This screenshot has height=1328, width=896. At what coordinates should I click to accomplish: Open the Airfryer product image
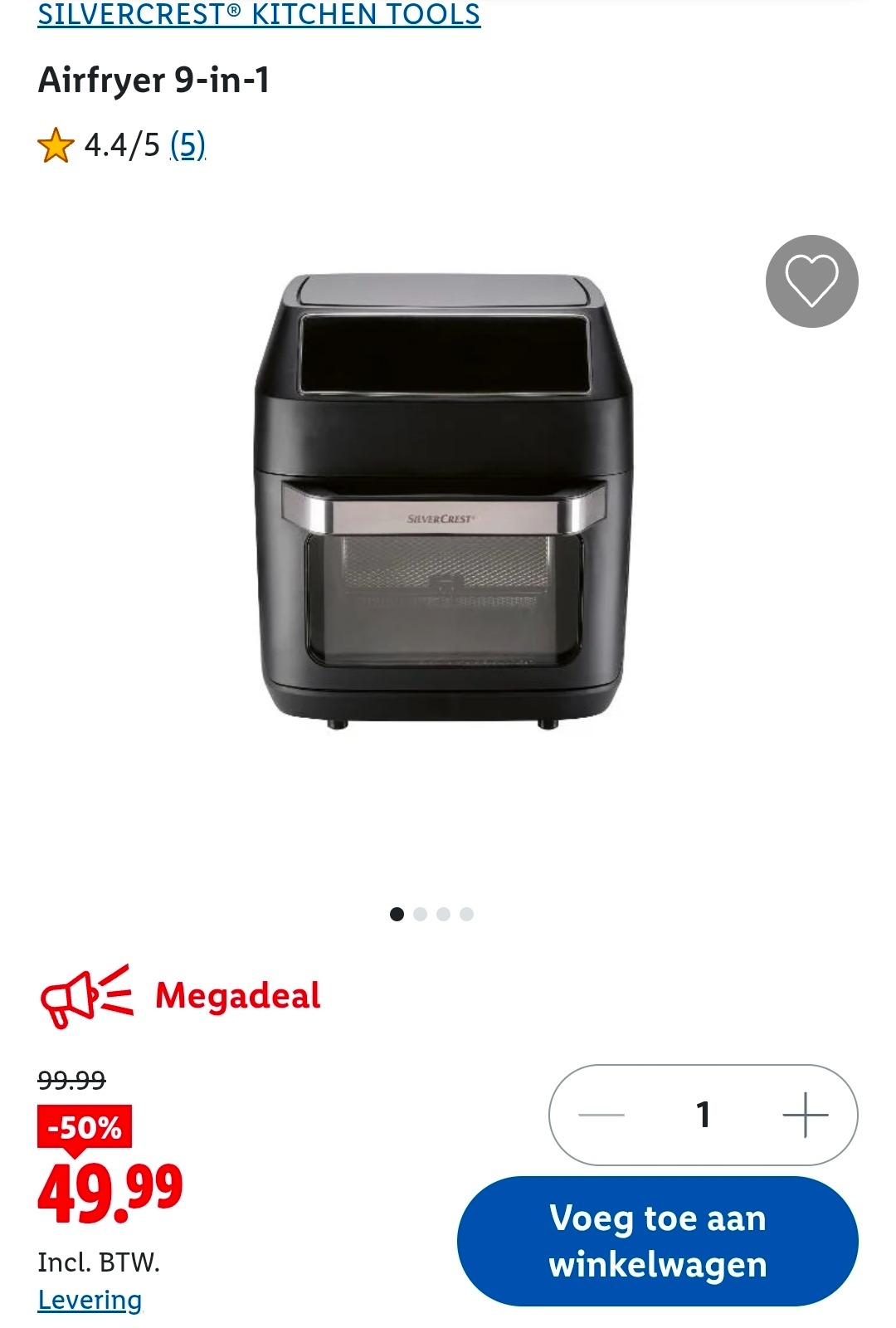(444, 502)
